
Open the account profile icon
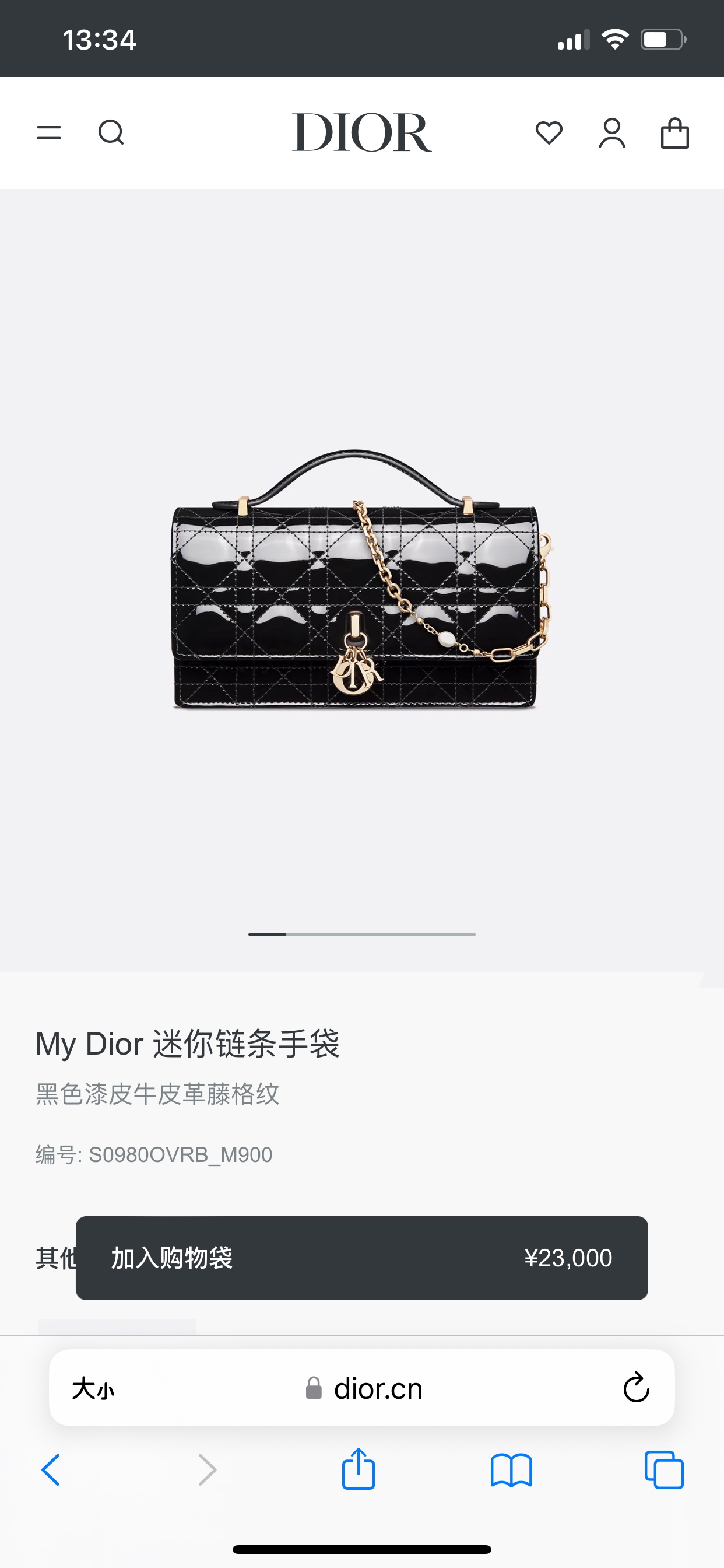(611, 132)
